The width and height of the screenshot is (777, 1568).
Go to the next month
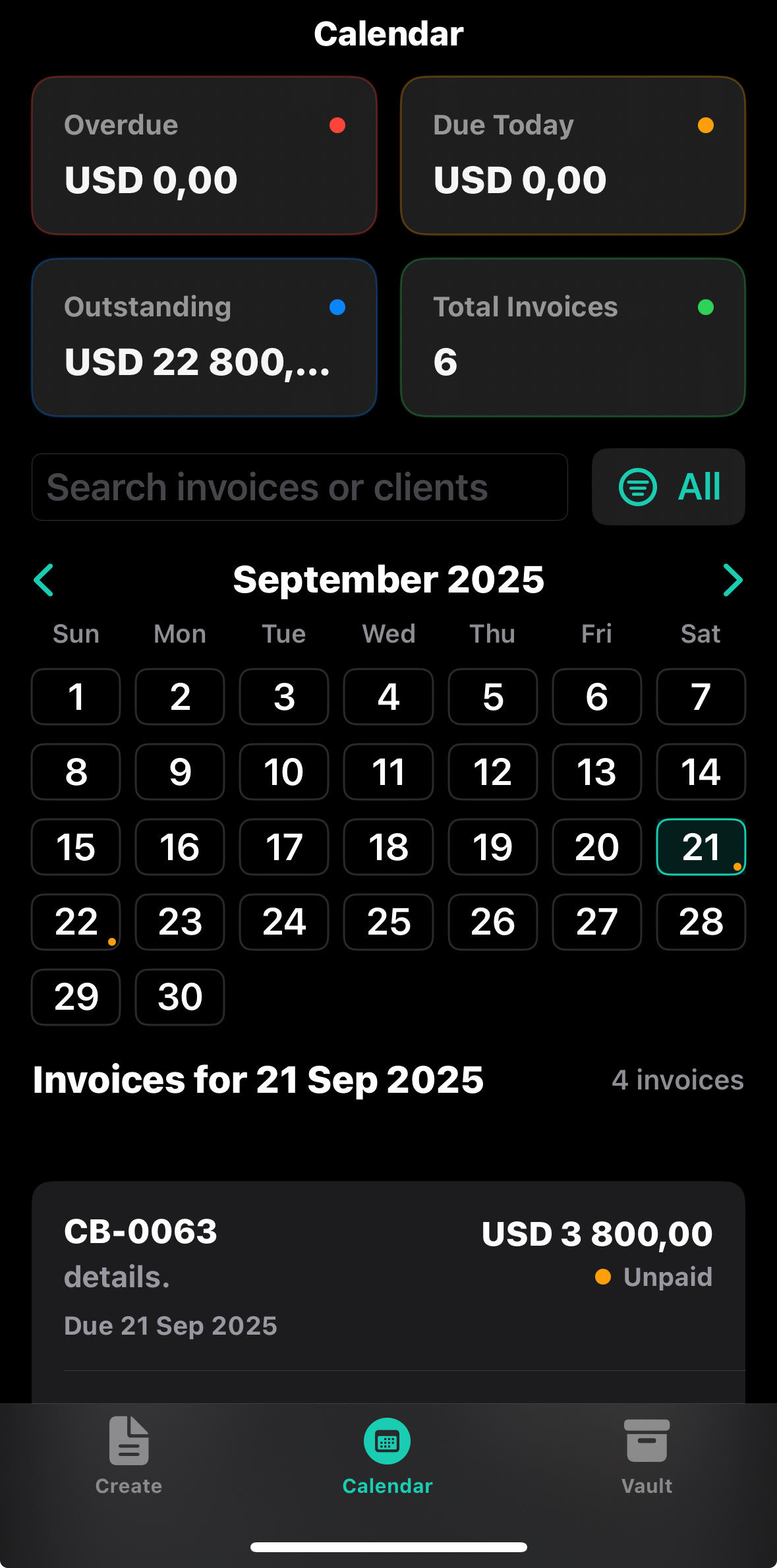(732, 580)
